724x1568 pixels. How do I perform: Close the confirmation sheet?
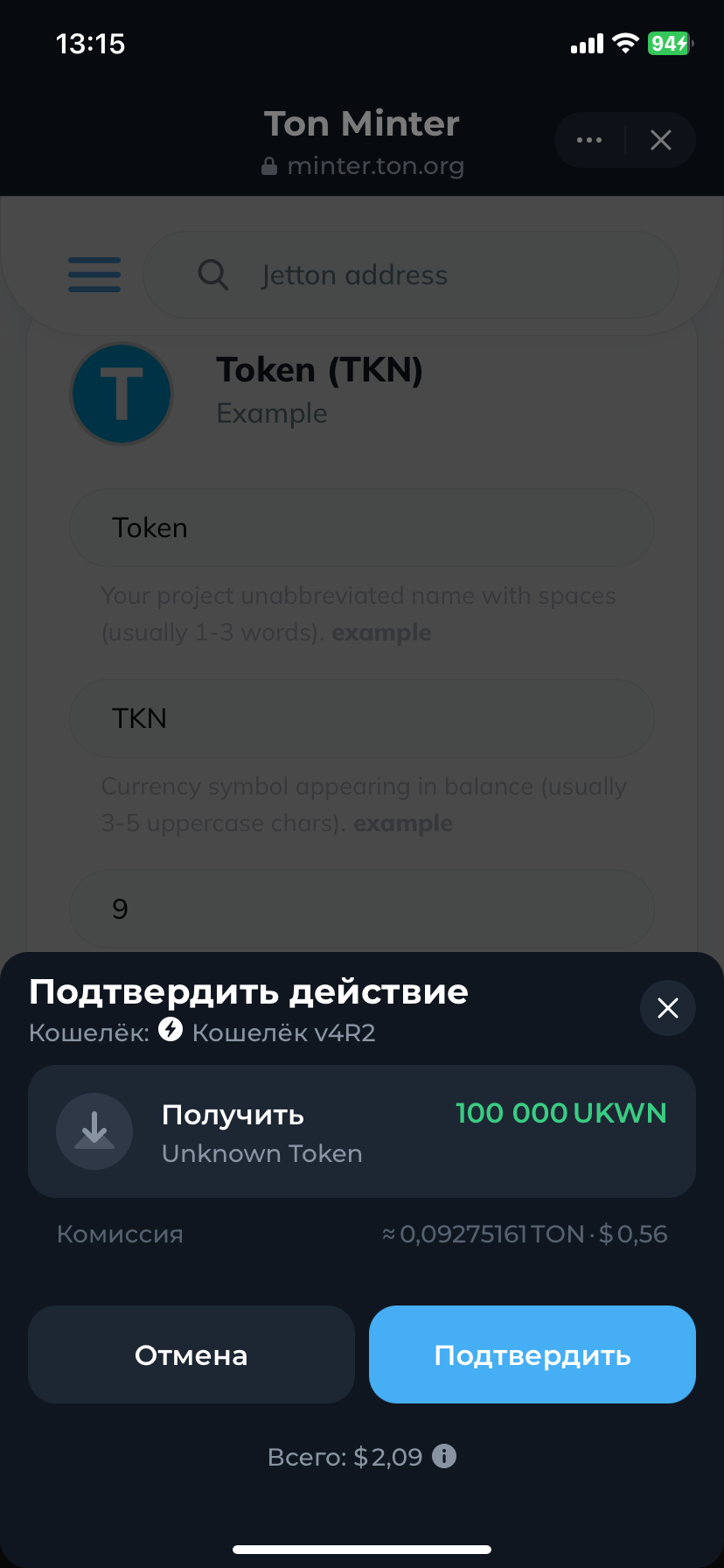pos(667,1008)
